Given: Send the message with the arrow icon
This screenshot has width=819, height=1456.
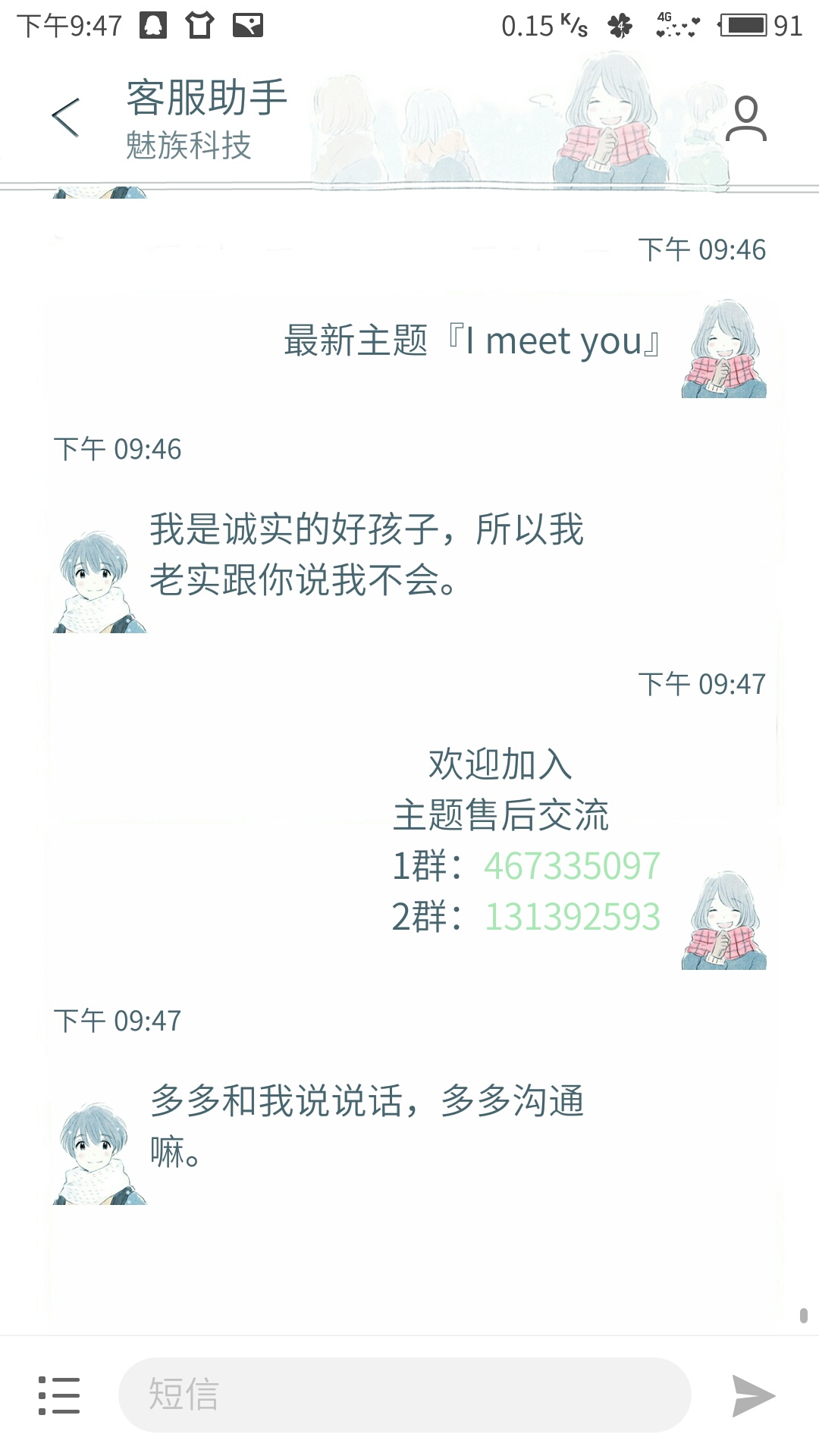Looking at the screenshot, I should 752,1395.
